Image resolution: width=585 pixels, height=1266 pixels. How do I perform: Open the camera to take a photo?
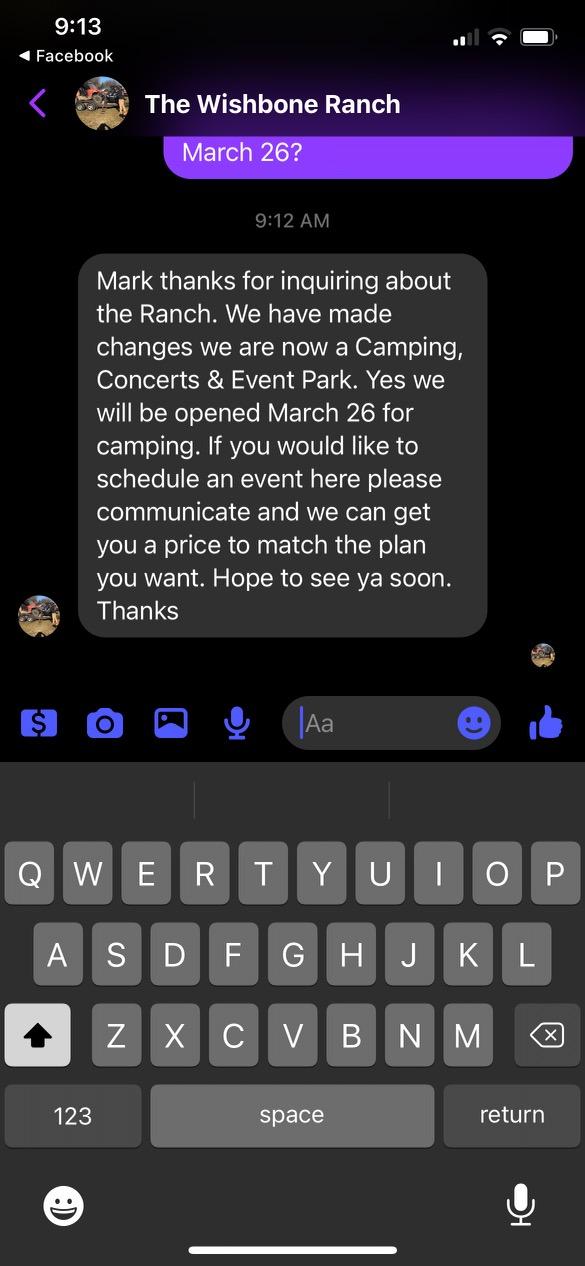click(x=105, y=722)
